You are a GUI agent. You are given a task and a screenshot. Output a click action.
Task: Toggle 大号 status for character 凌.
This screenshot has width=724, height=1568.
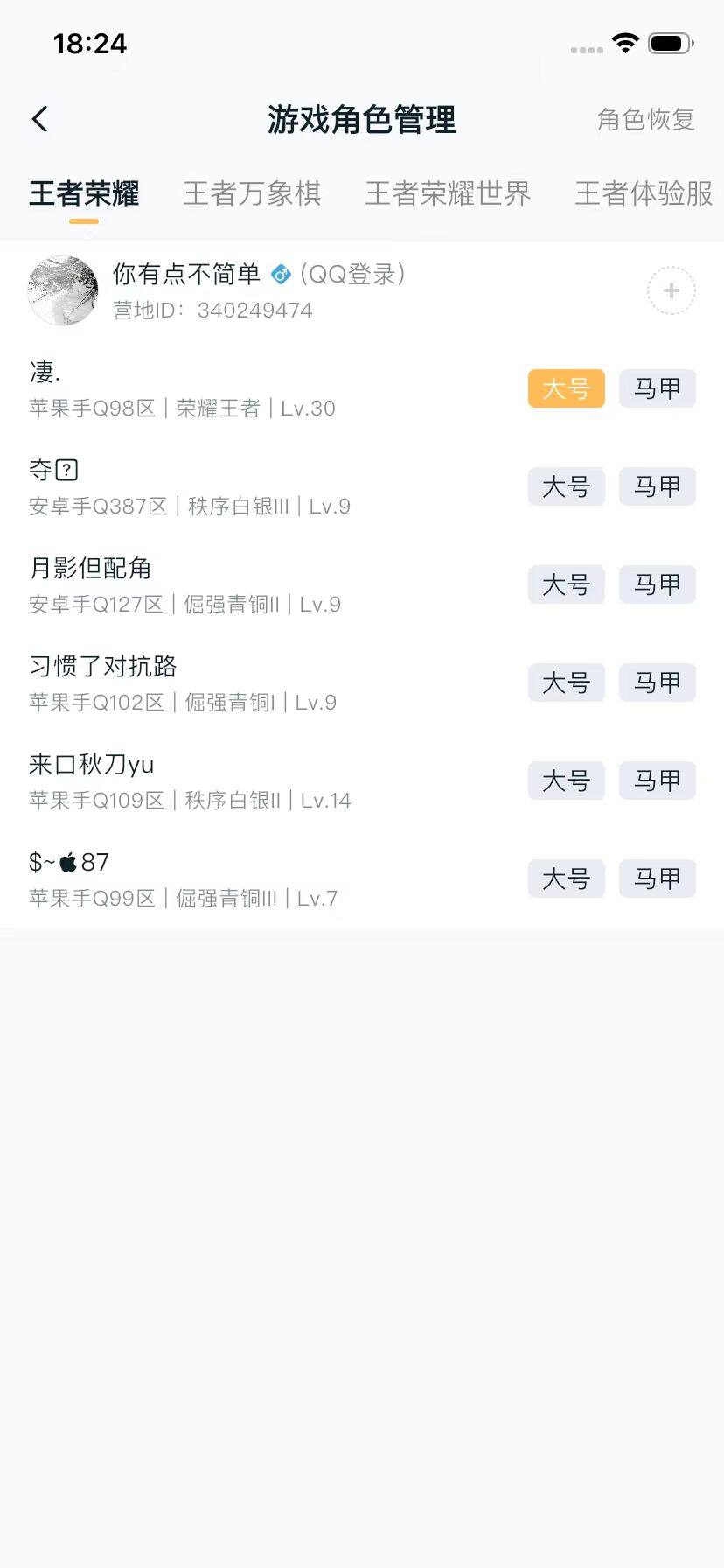tap(566, 388)
